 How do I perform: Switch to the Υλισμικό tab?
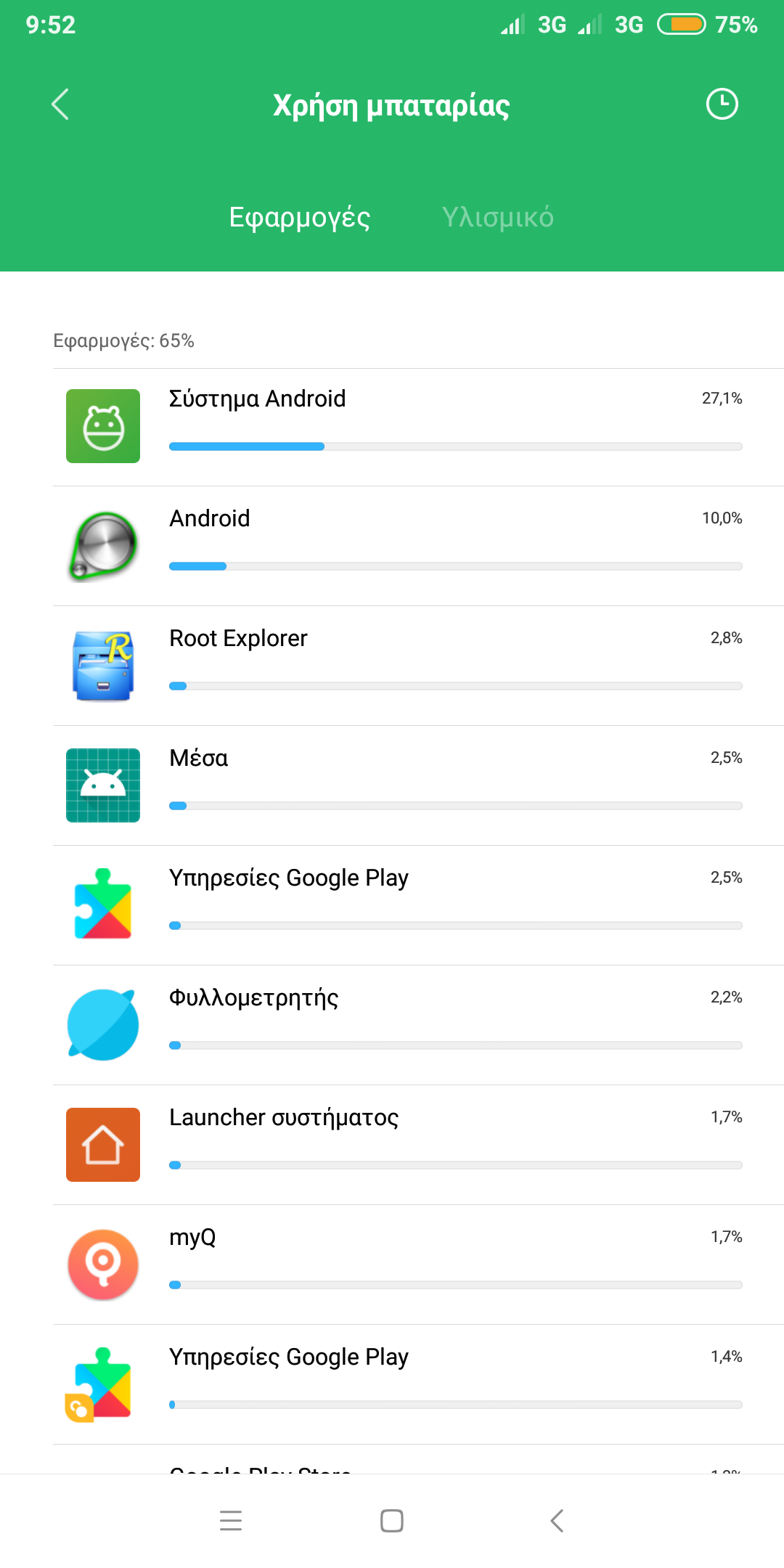pos(497,217)
